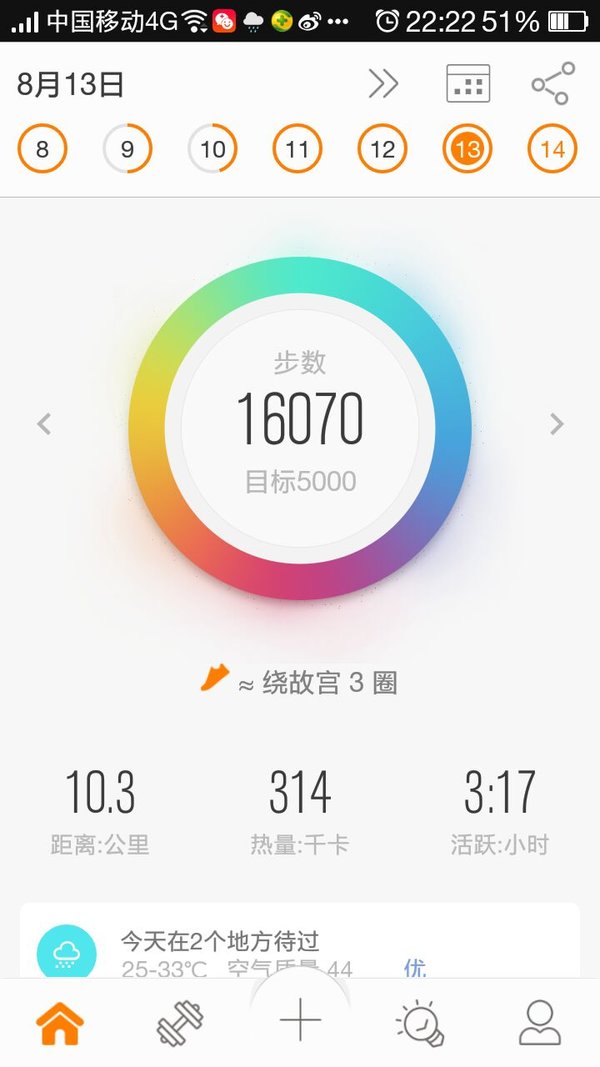Select day 8 in the date strip
The width and height of the screenshot is (600, 1067).
click(42, 148)
